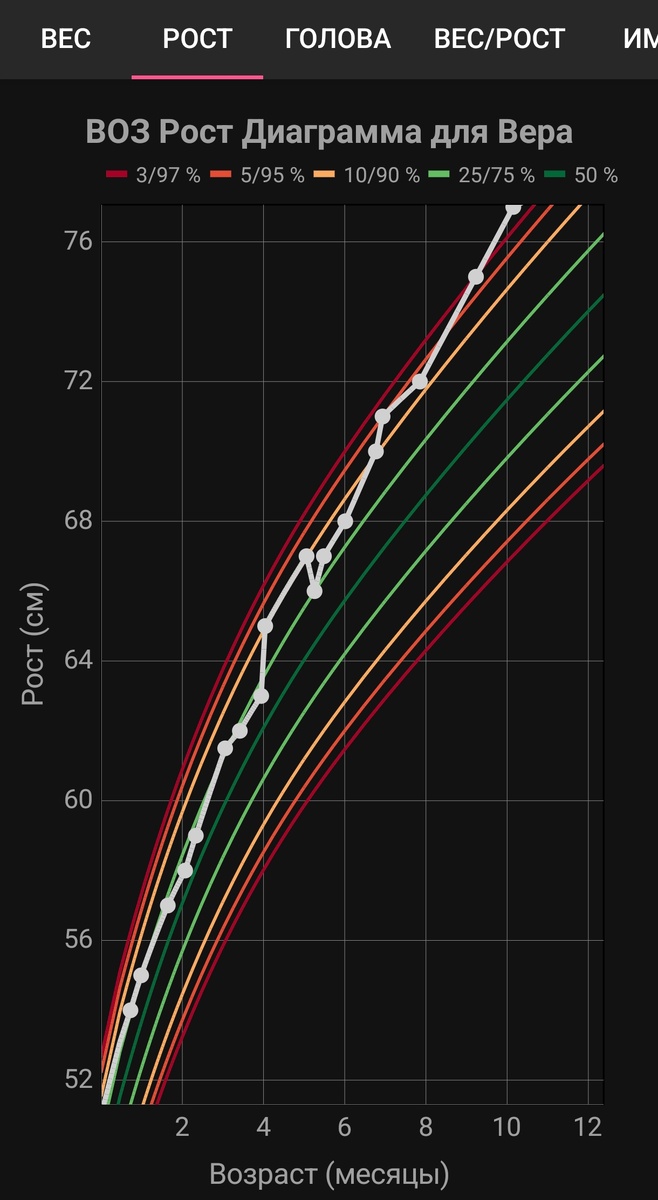Toggle the 3/97 % percentile legend item
The height and width of the screenshot is (1200, 658).
153,176
